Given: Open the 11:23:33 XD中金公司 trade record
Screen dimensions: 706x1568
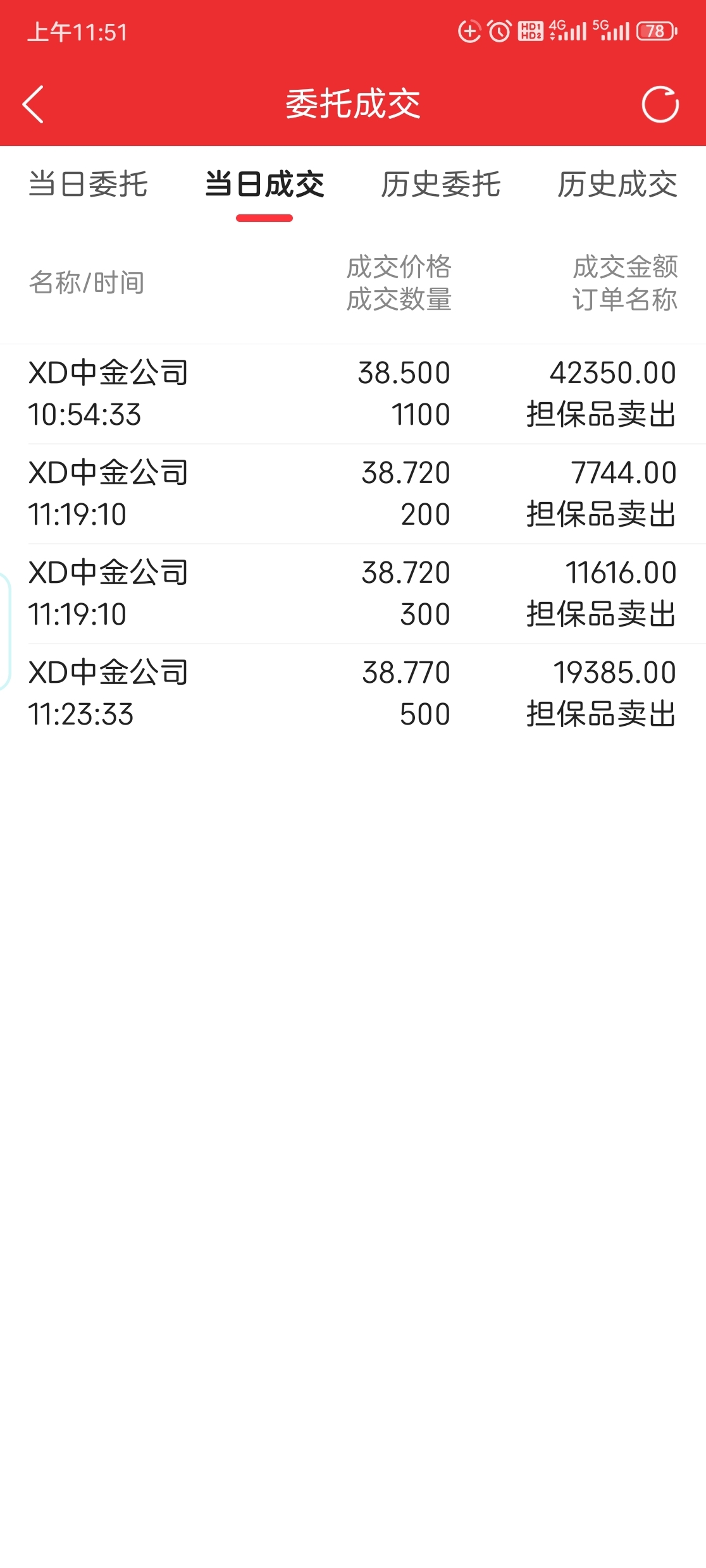Looking at the screenshot, I should click(x=353, y=694).
